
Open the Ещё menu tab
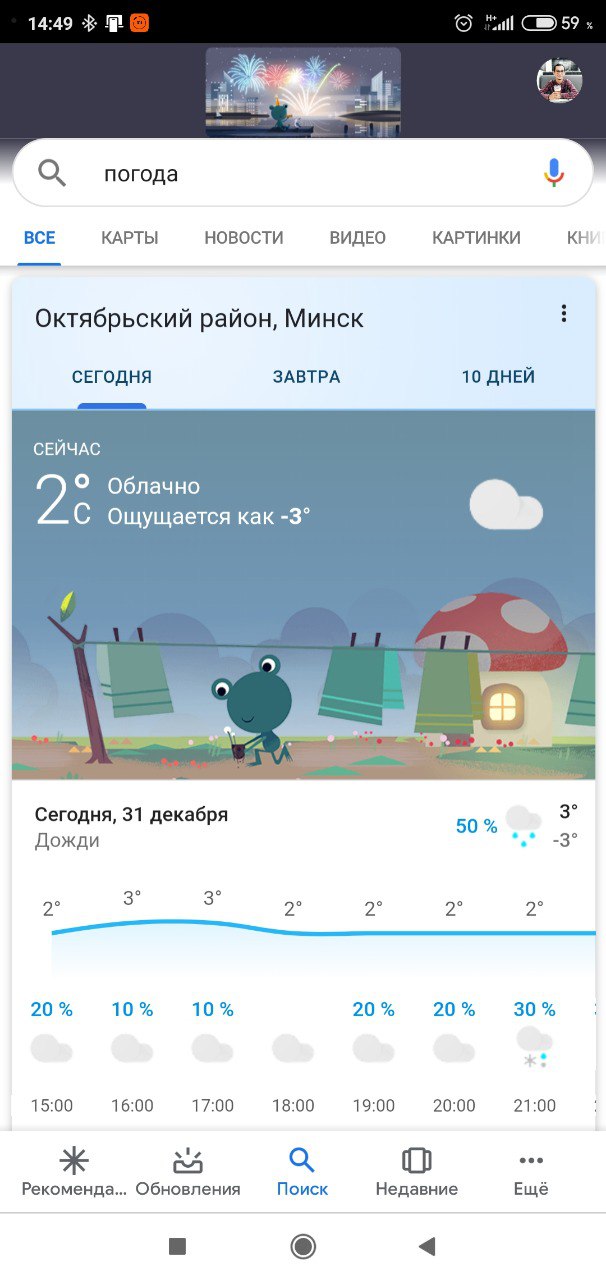click(x=531, y=1172)
